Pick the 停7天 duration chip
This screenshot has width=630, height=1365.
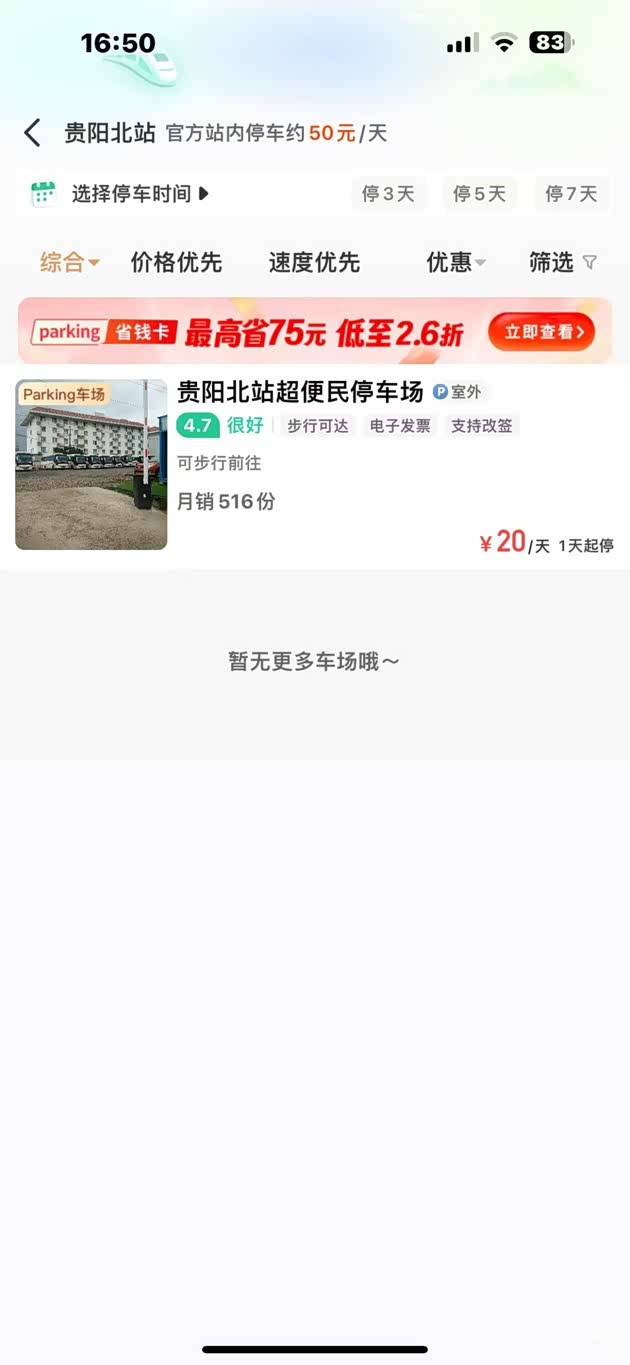click(571, 194)
